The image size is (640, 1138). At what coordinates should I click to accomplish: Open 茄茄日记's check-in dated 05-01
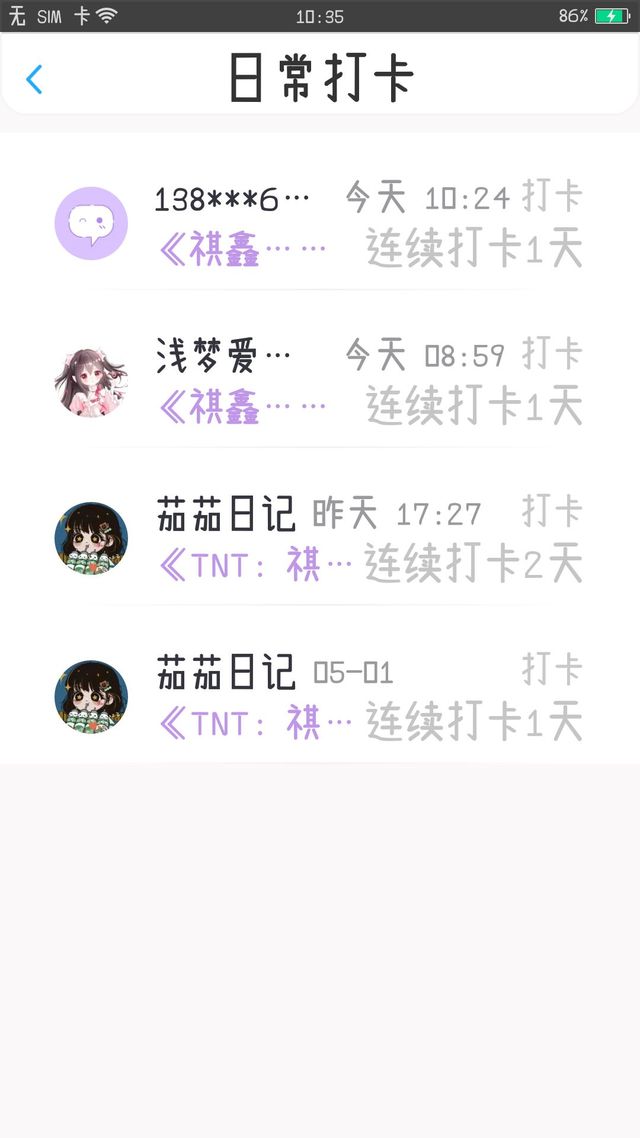(320, 697)
